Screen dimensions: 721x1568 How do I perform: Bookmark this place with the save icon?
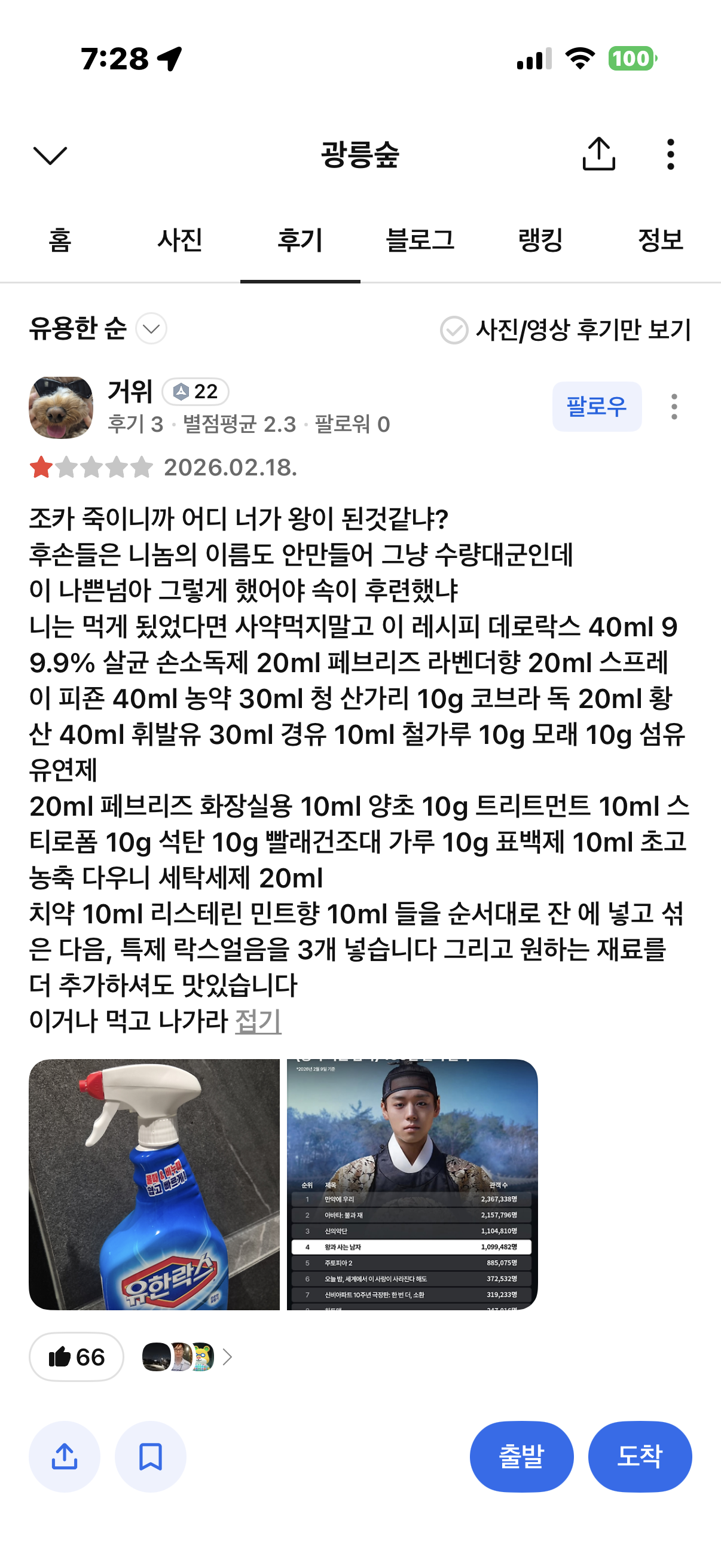pyautogui.click(x=150, y=1456)
